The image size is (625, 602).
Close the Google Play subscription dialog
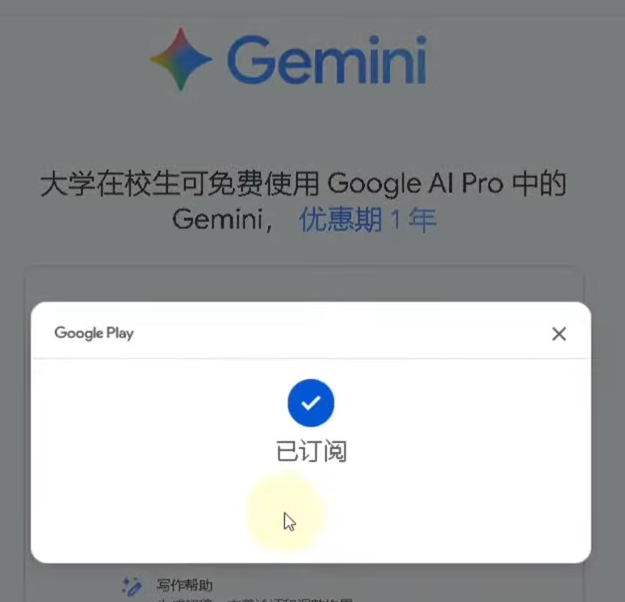point(559,334)
